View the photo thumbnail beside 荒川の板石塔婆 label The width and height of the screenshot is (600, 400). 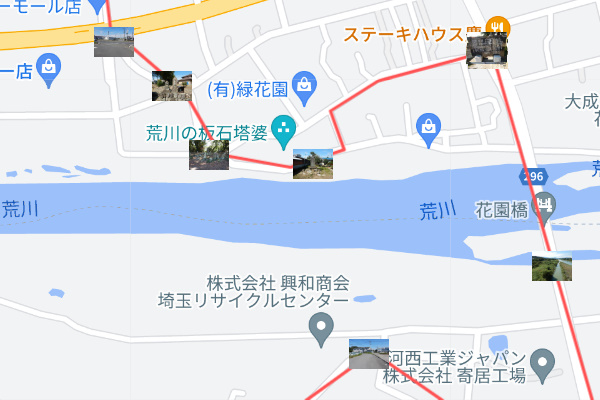[209, 154]
